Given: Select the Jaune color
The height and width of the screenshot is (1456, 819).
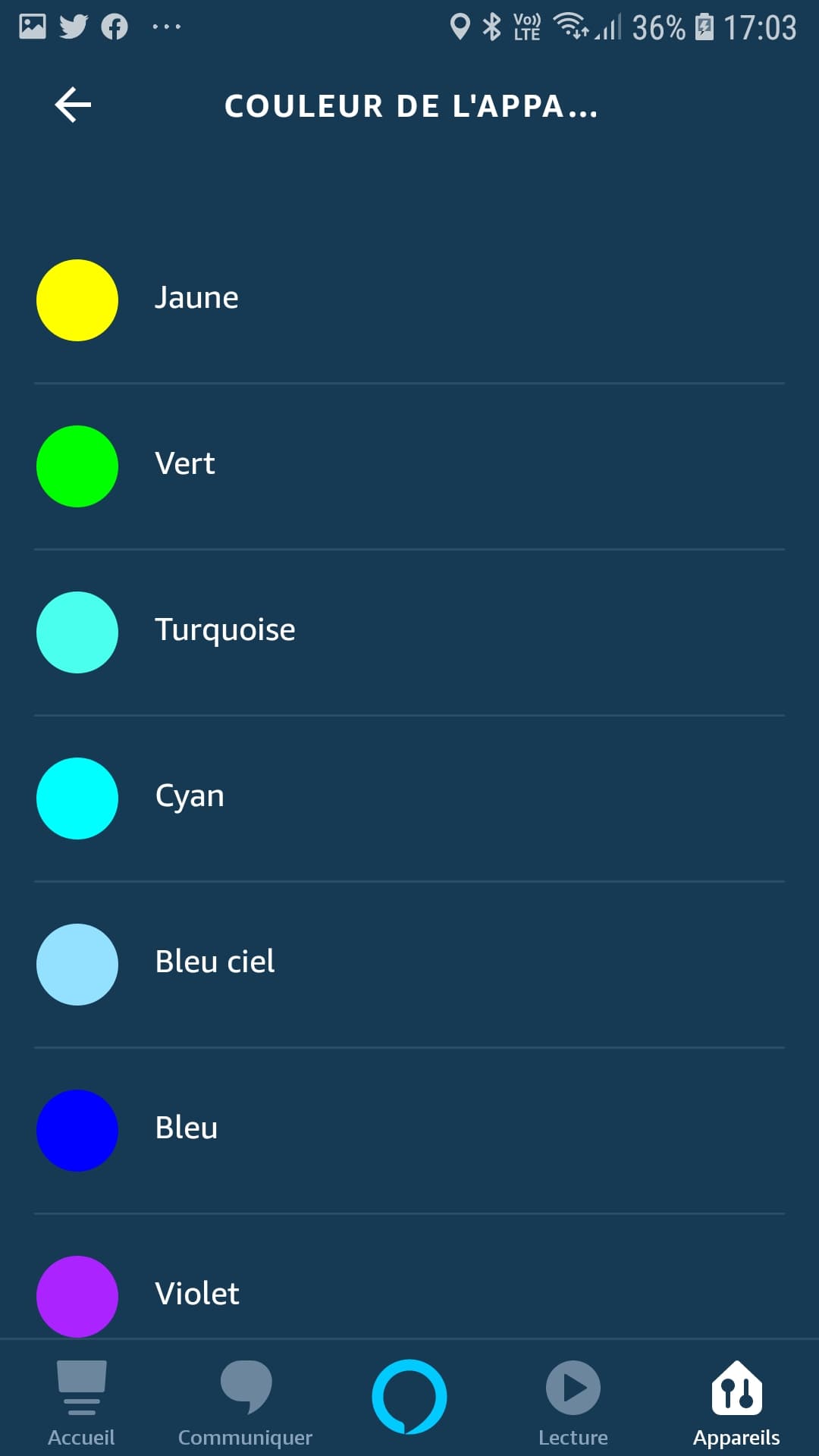Looking at the screenshot, I should point(409,300).
